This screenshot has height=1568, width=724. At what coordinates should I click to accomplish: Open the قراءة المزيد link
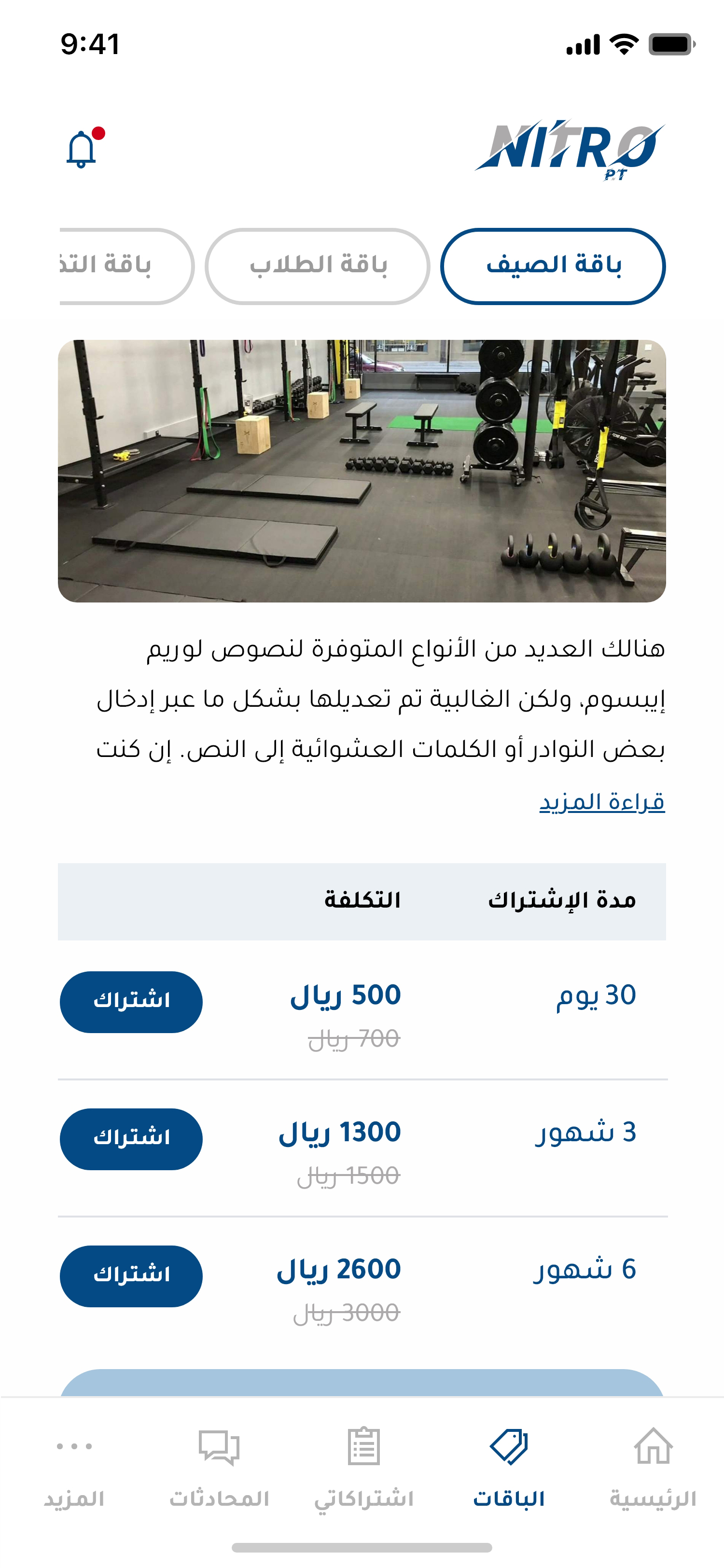click(x=602, y=802)
